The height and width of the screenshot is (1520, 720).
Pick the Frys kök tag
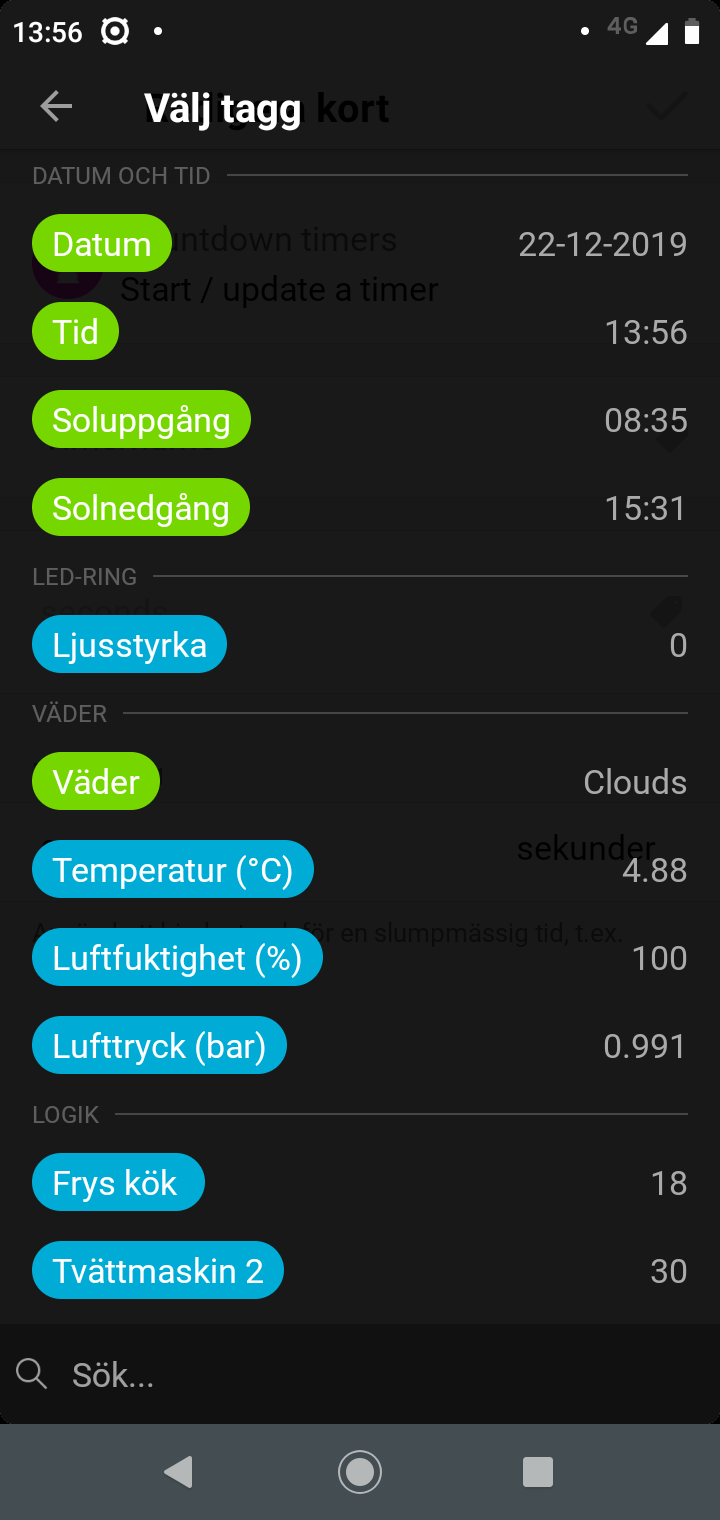(x=118, y=1183)
